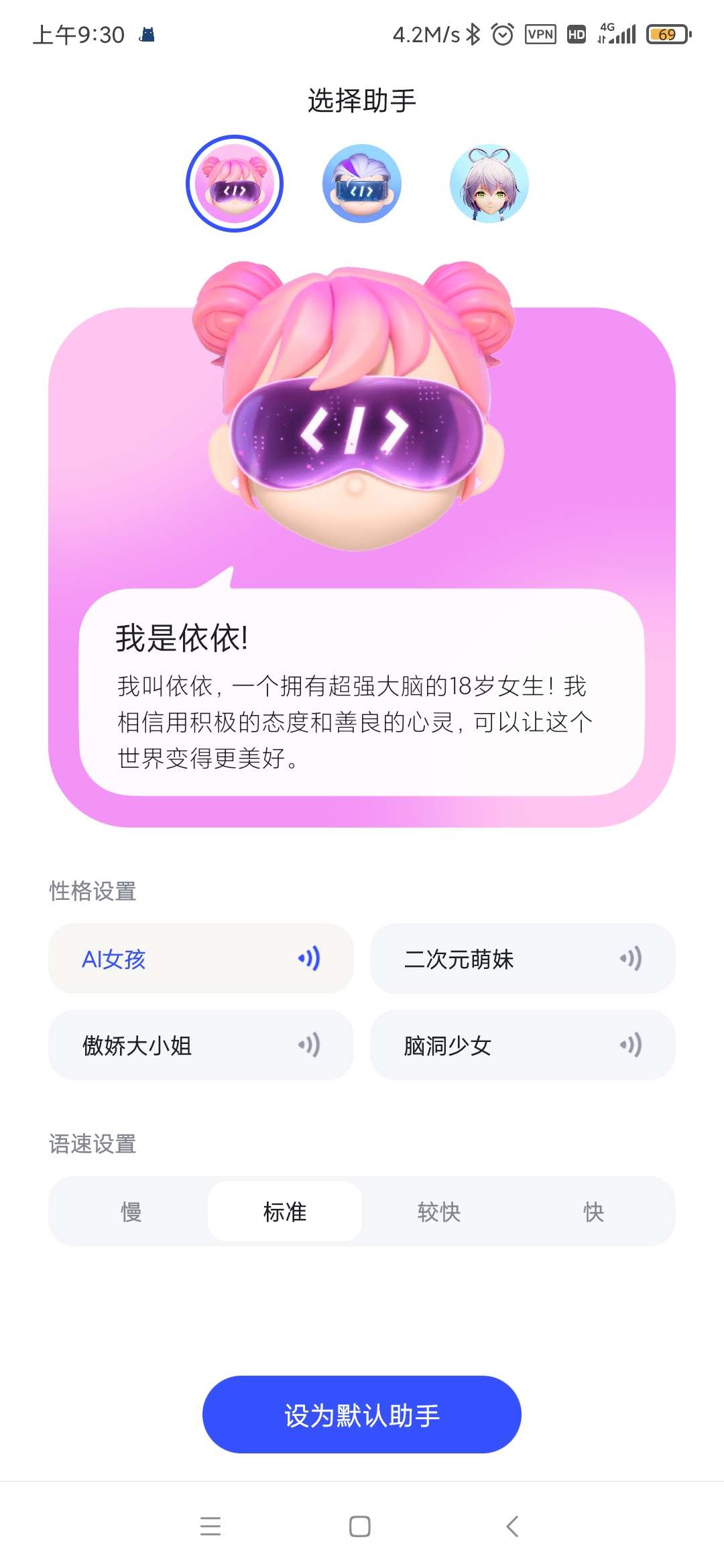Choose the 二次元萌妹 personality
The height and width of the screenshot is (1568, 724).
pyautogui.click(x=489, y=959)
